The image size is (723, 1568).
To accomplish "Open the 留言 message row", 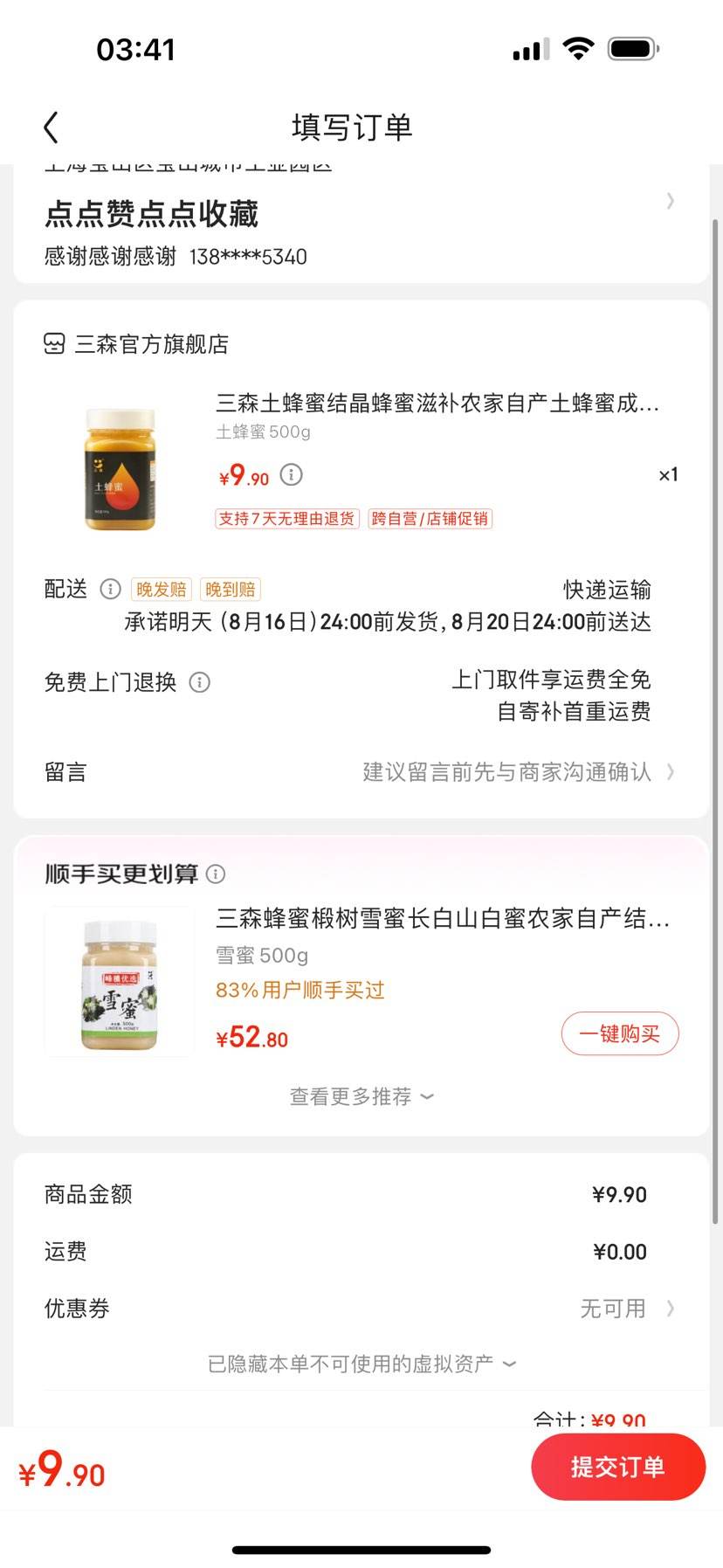I will [361, 772].
